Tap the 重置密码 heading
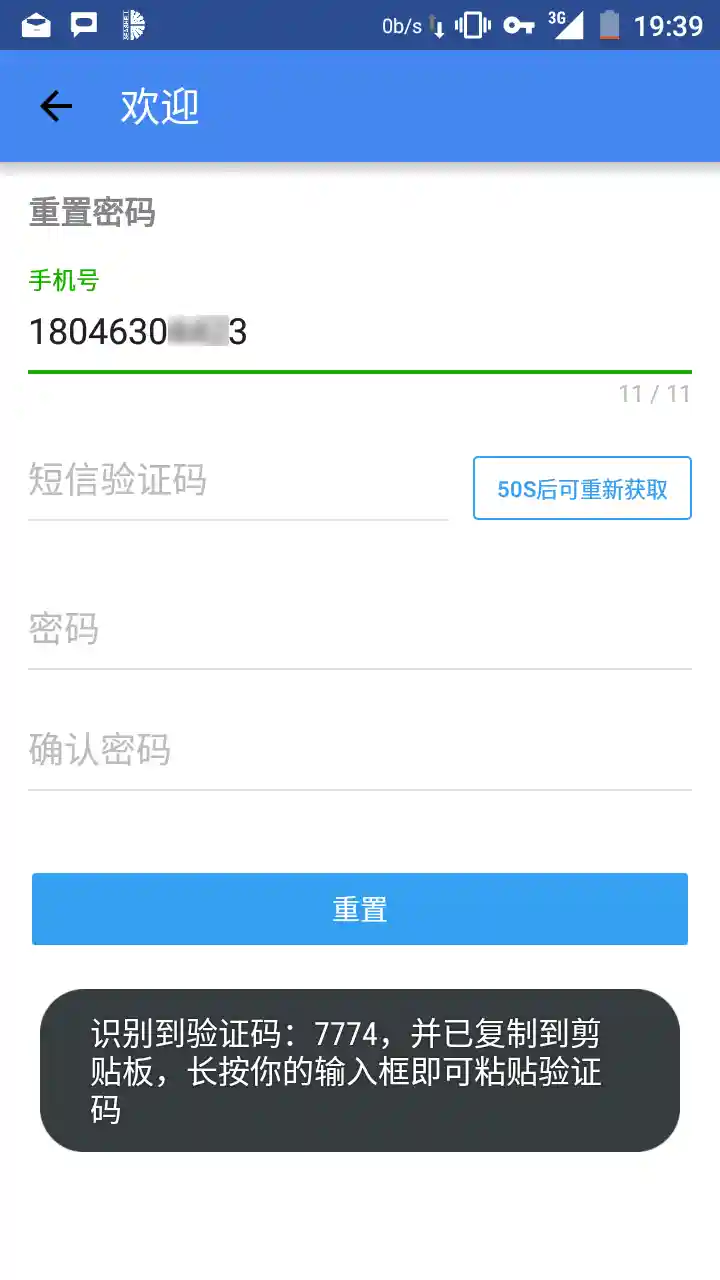The image size is (720, 1280). pos(91,212)
